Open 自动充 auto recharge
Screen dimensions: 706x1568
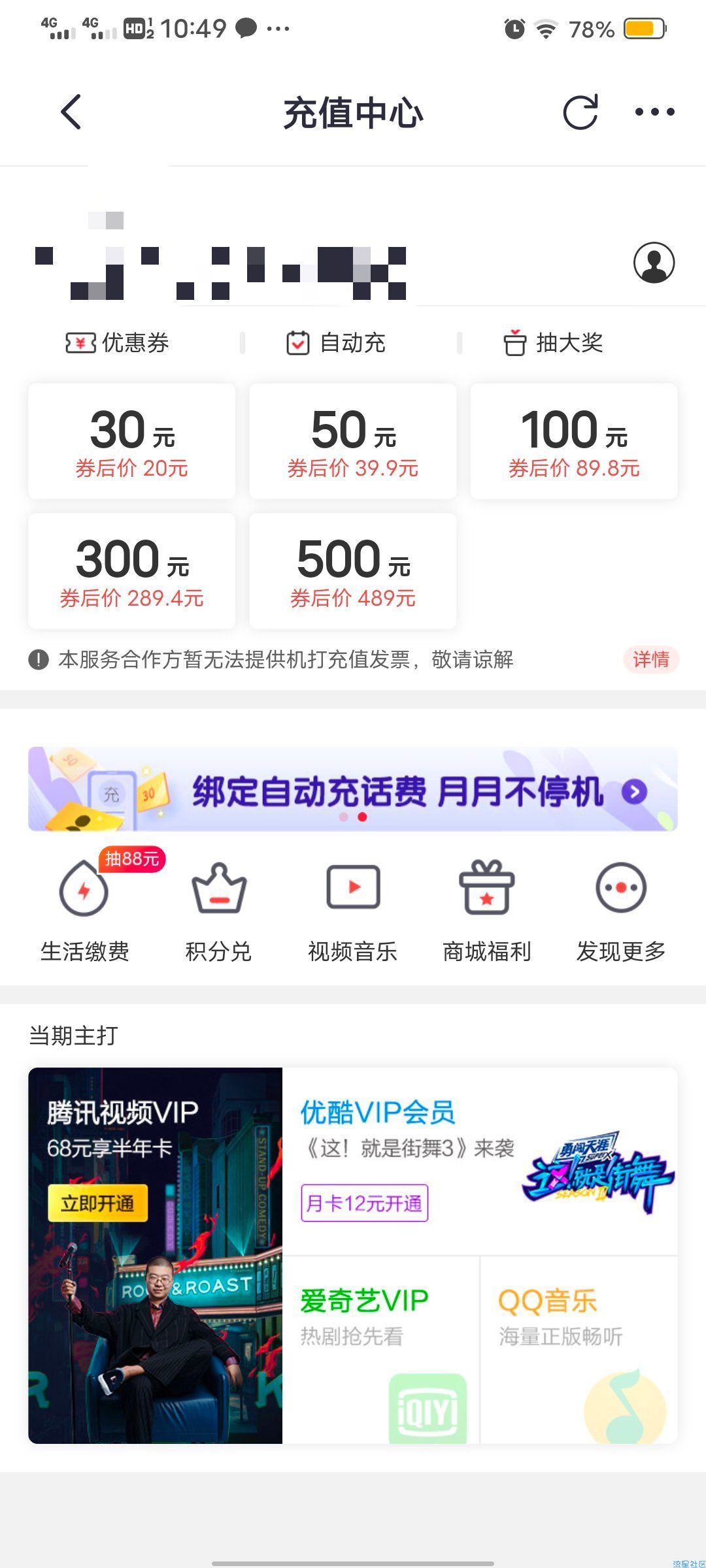pos(337,343)
